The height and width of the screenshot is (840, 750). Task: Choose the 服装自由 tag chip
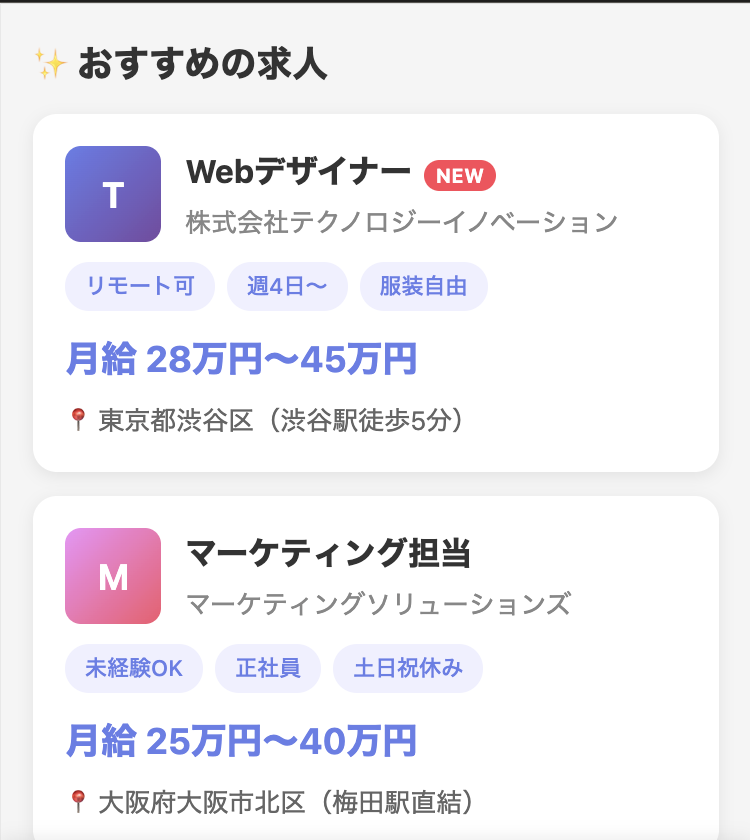pyautogui.click(x=423, y=287)
